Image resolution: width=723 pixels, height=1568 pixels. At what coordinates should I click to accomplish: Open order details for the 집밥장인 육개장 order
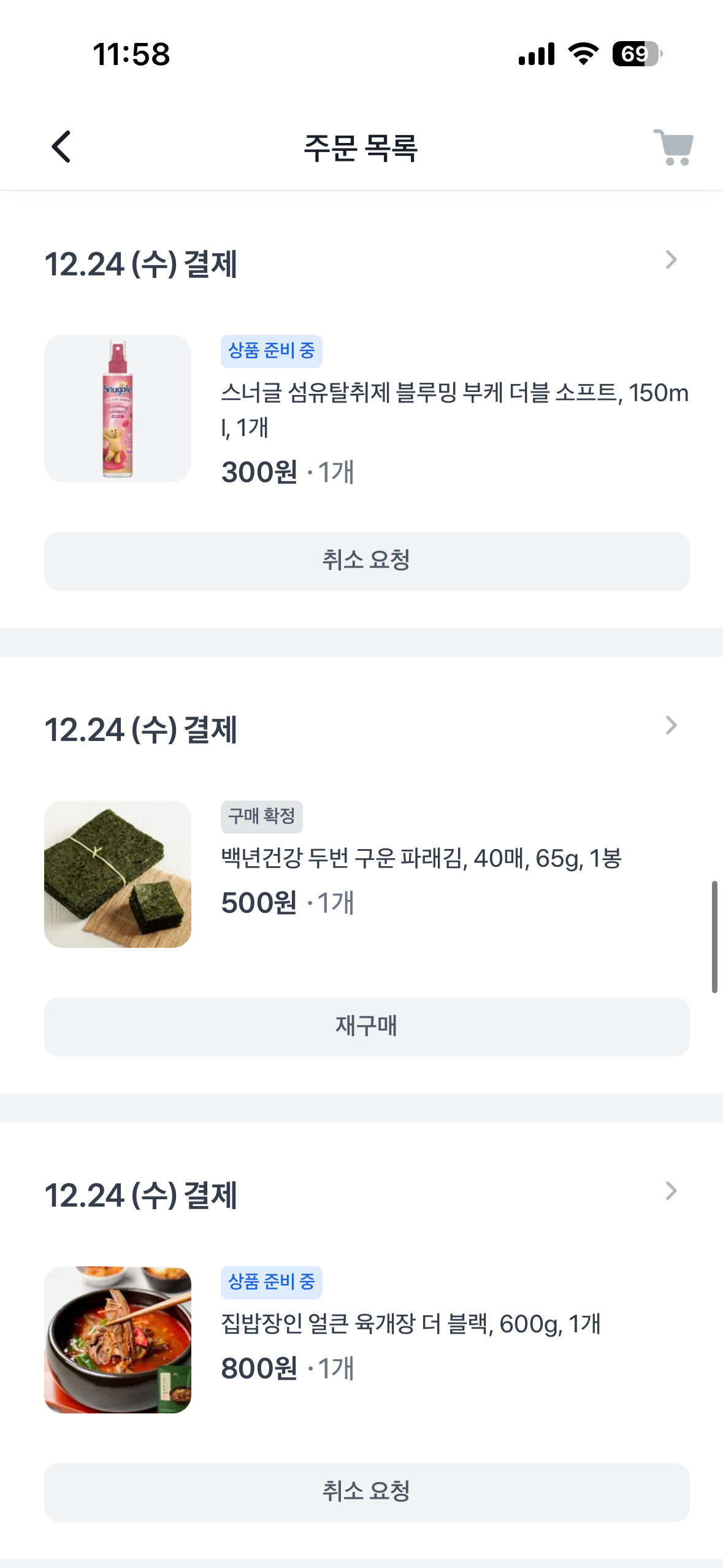tap(671, 1191)
